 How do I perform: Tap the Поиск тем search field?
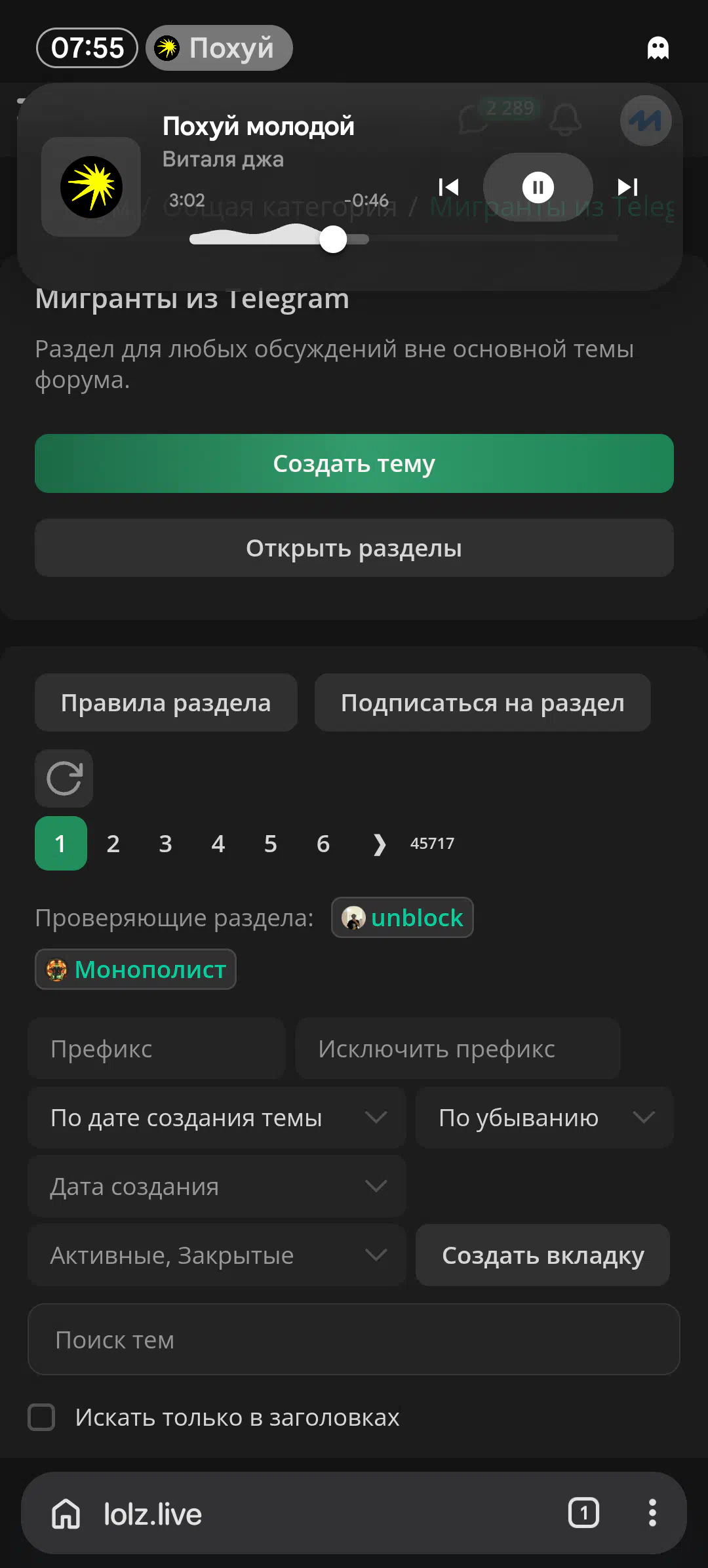[x=354, y=1340]
